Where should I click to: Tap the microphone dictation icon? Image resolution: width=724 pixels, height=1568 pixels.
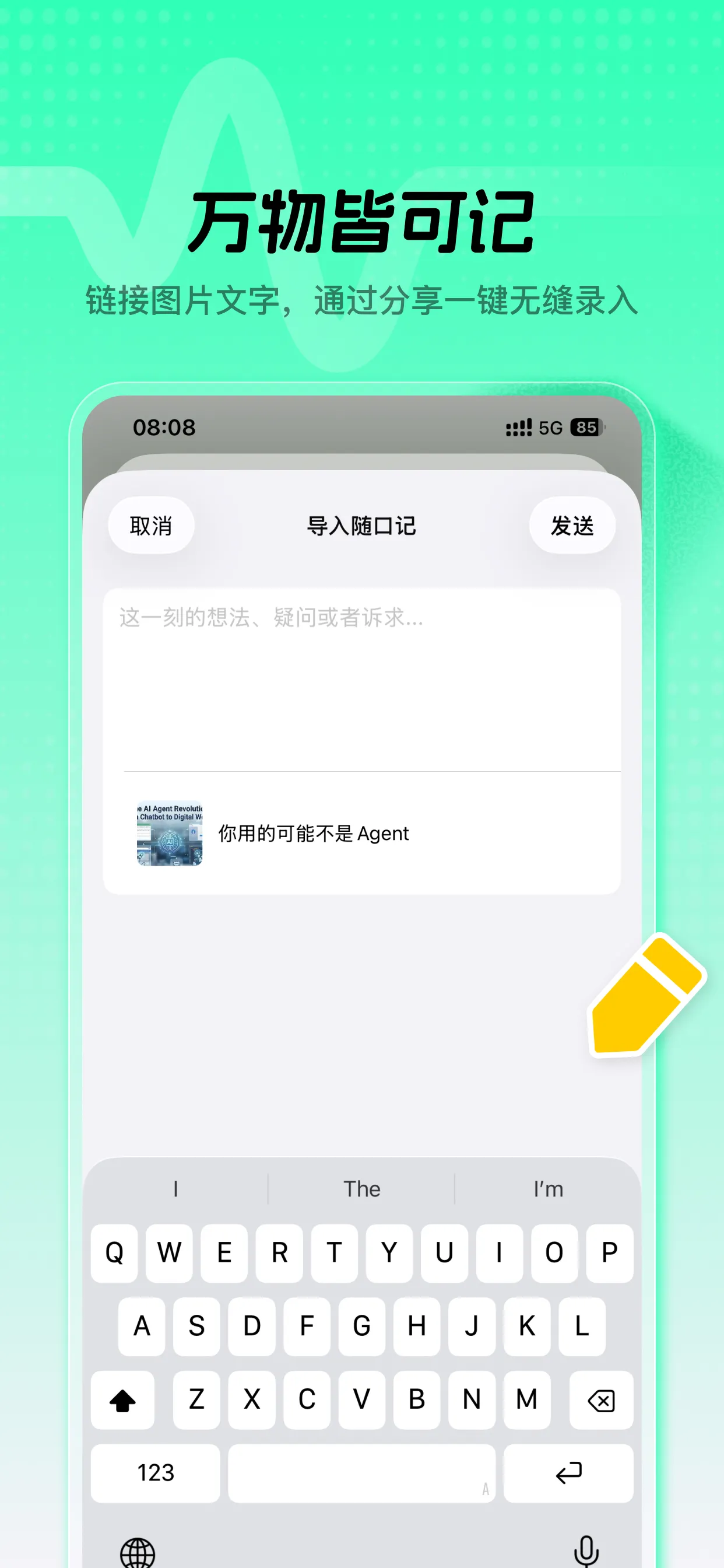(x=586, y=1551)
